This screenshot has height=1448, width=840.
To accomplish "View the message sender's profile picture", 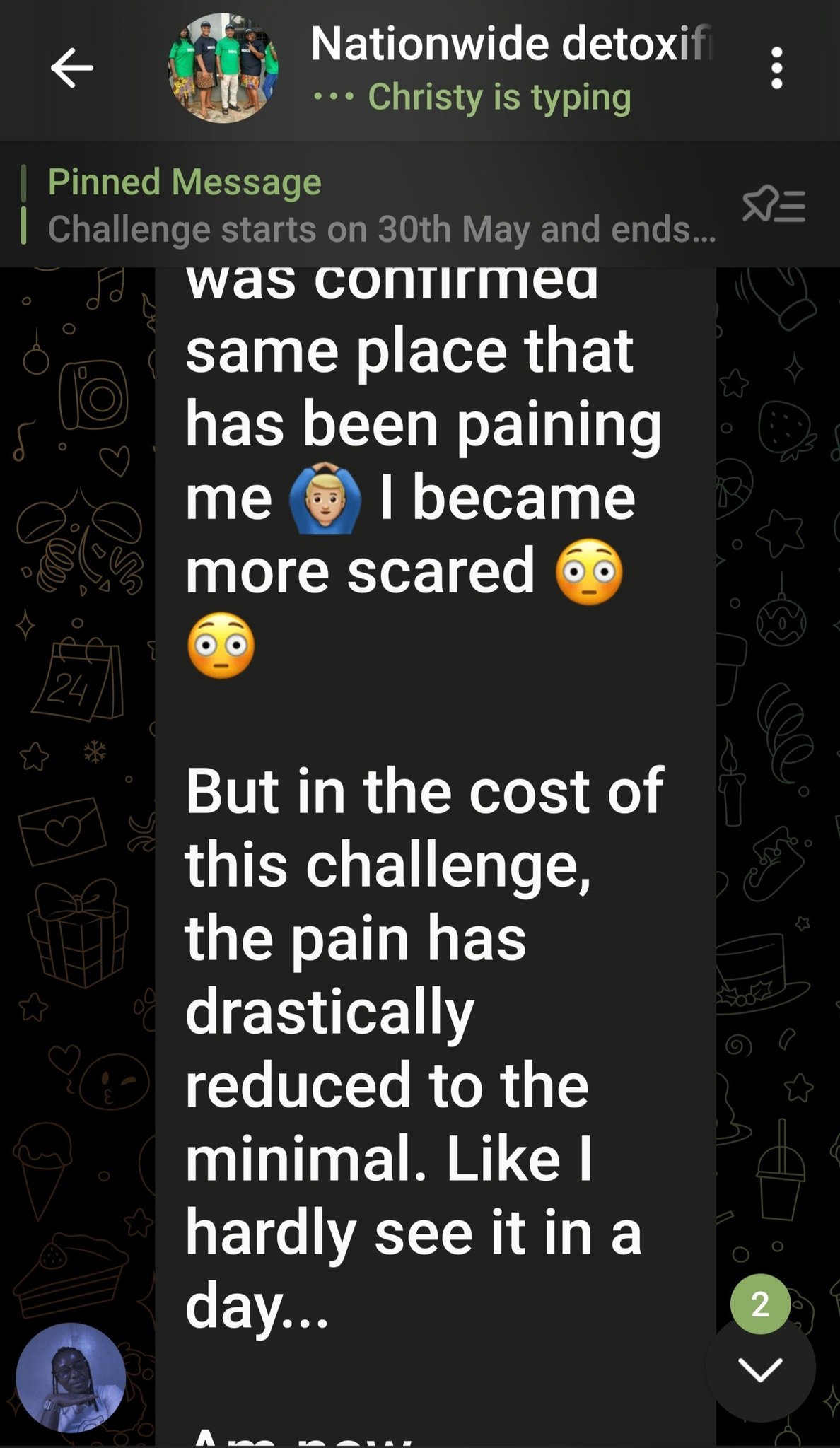I will pyautogui.click(x=71, y=1377).
